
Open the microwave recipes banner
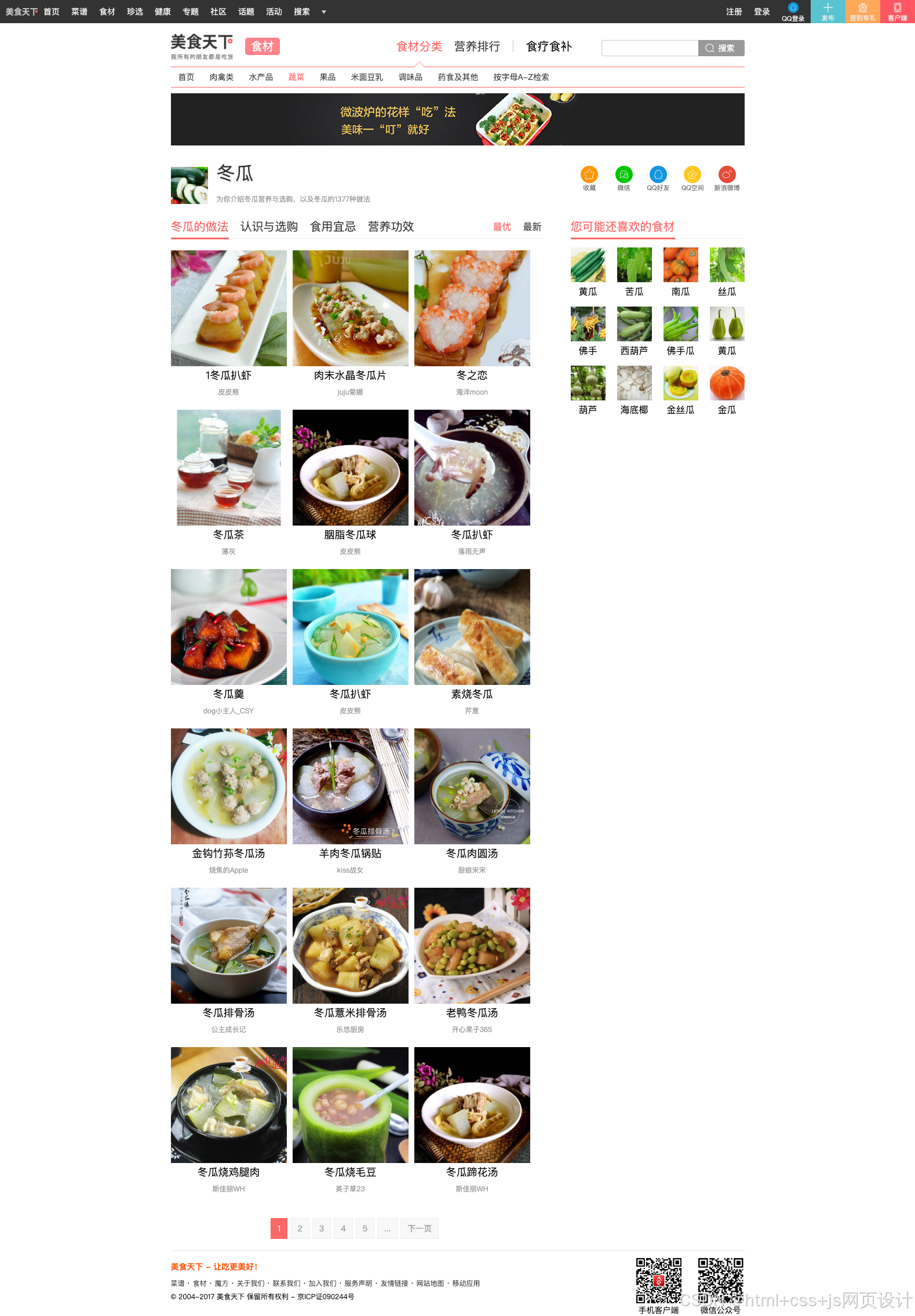point(457,119)
